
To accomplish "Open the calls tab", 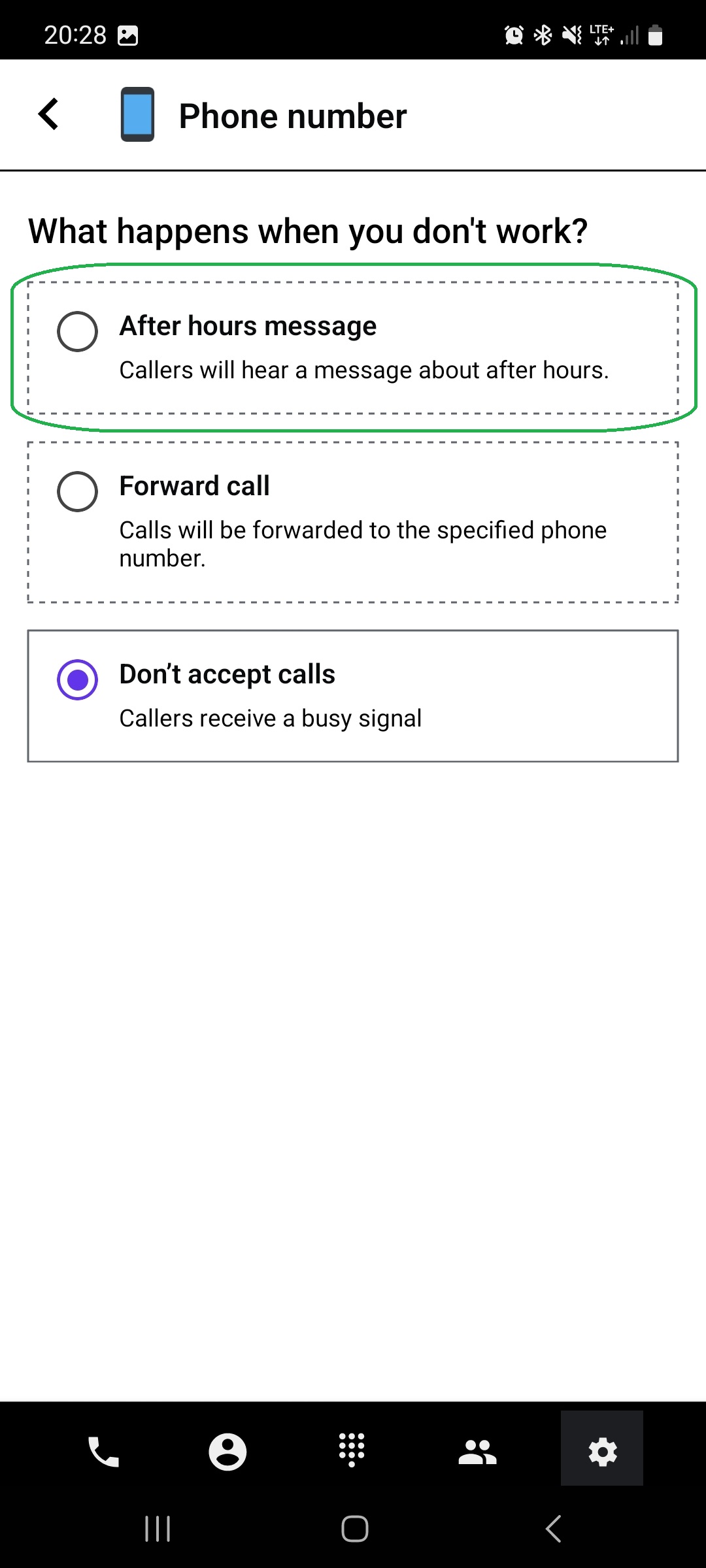I will point(103,1451).
